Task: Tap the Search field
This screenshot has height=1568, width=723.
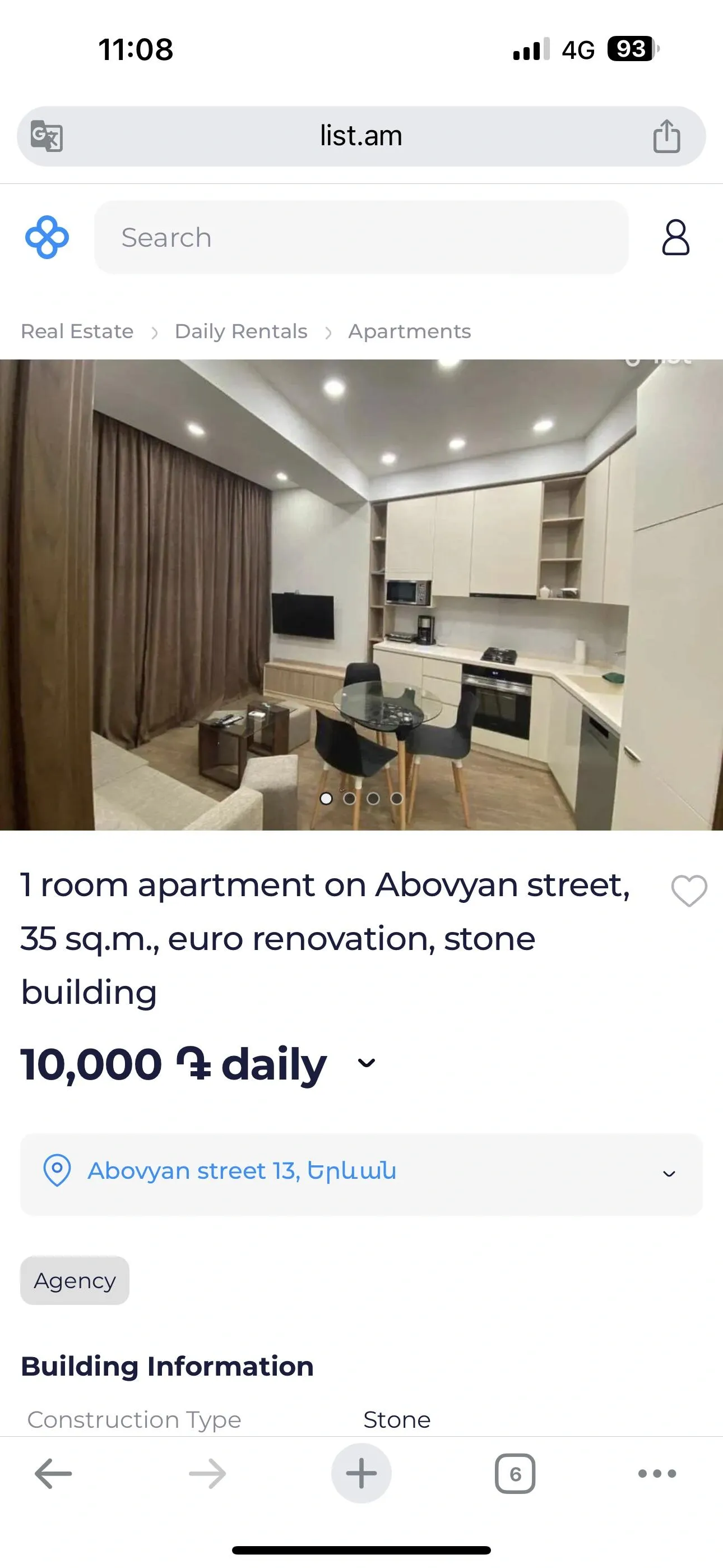Action: [x=361, y=237]
